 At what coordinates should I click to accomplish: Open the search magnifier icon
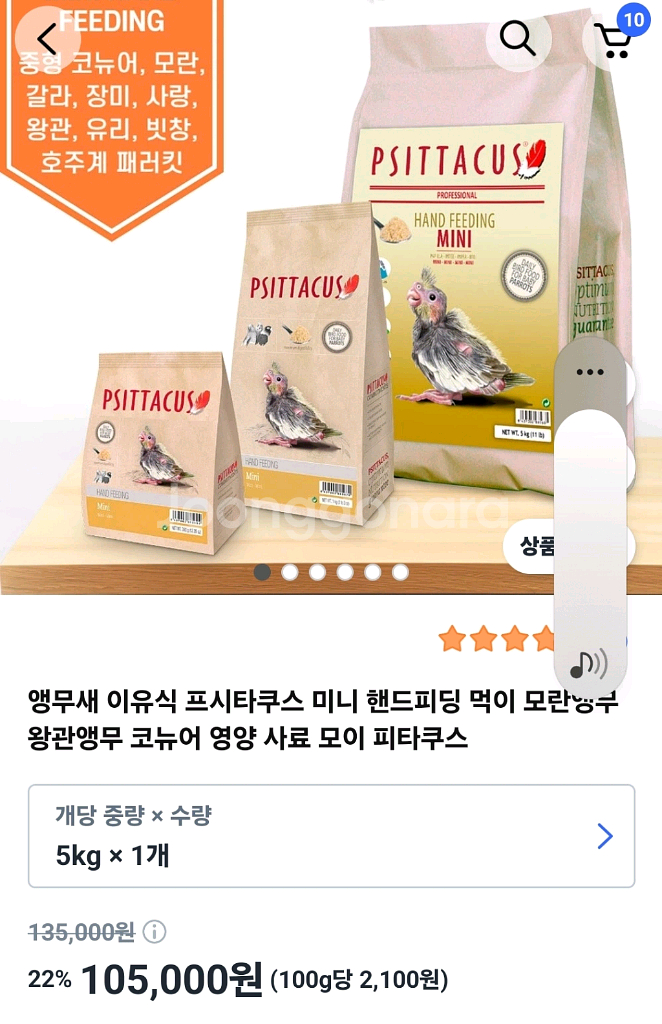click(518, 39)
